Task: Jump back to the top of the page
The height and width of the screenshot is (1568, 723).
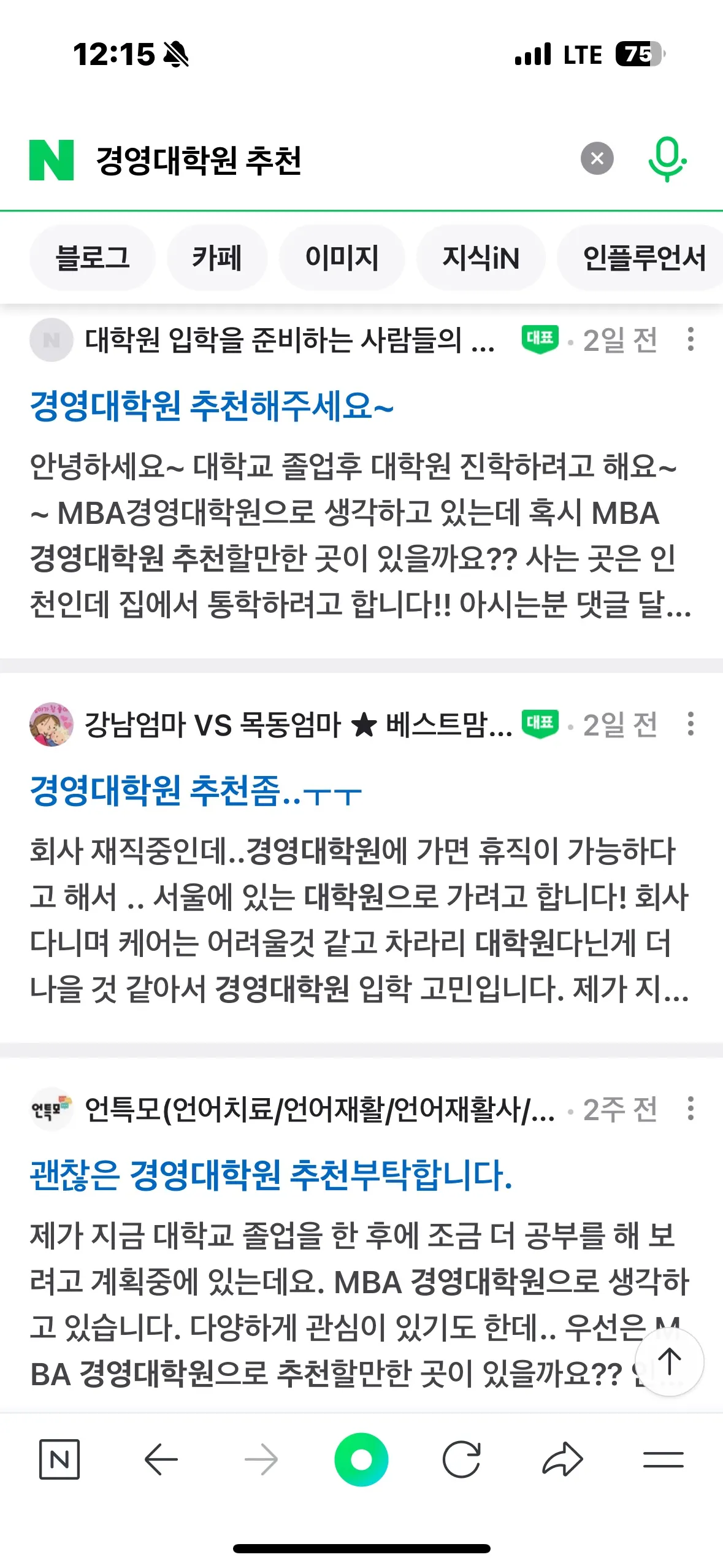Action: [669, 1362]
